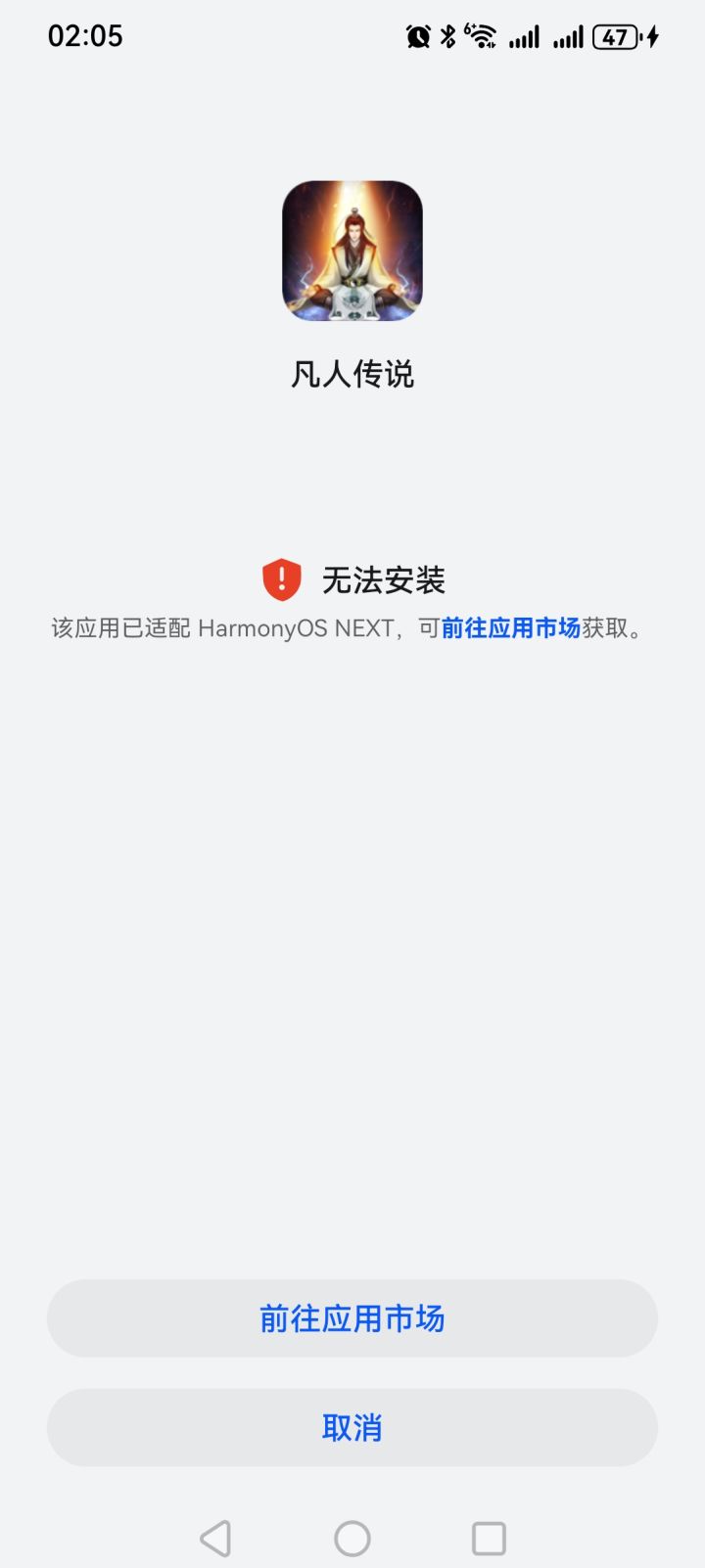
Task: Tap the recents square navigation button
Action: [x=488, y=1538]
